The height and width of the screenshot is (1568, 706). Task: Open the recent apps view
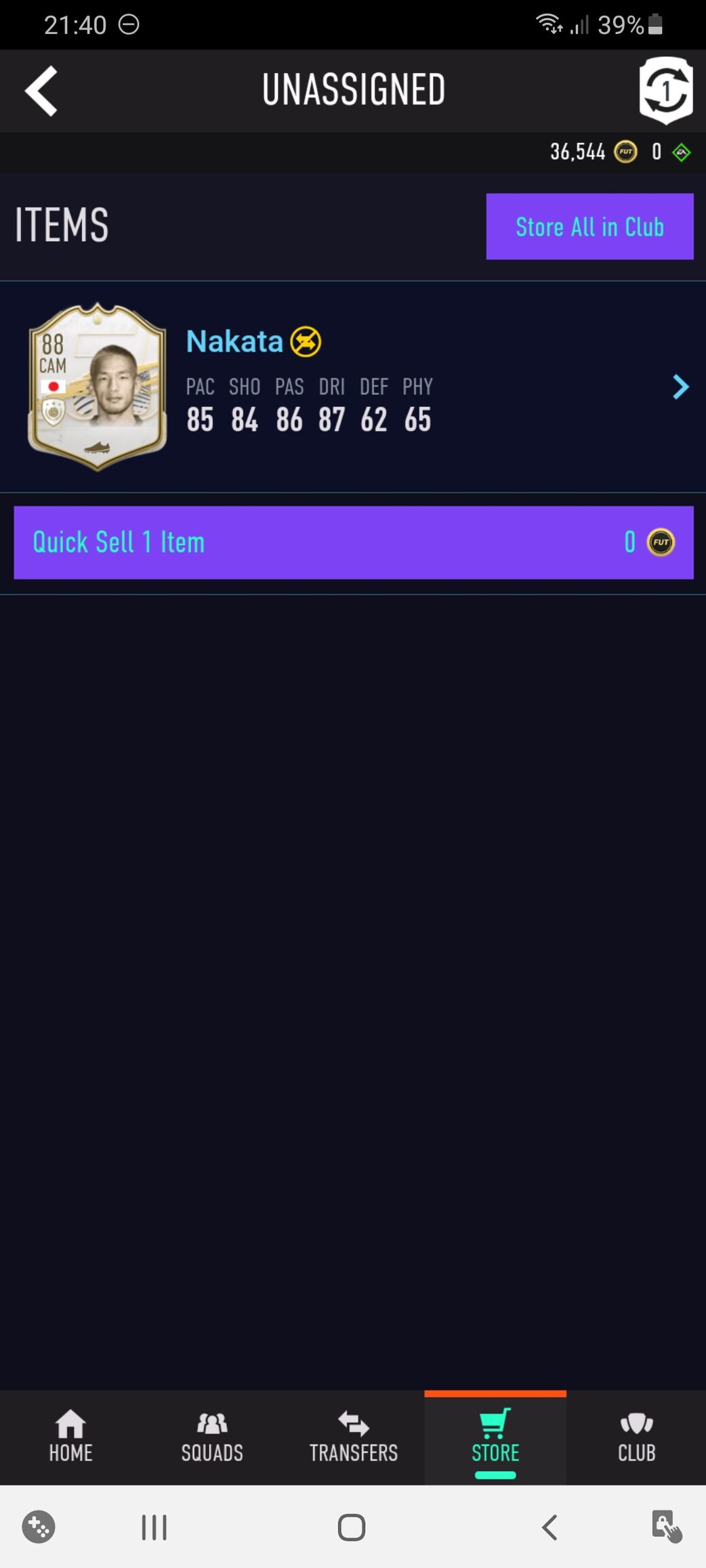point(154,1527)
